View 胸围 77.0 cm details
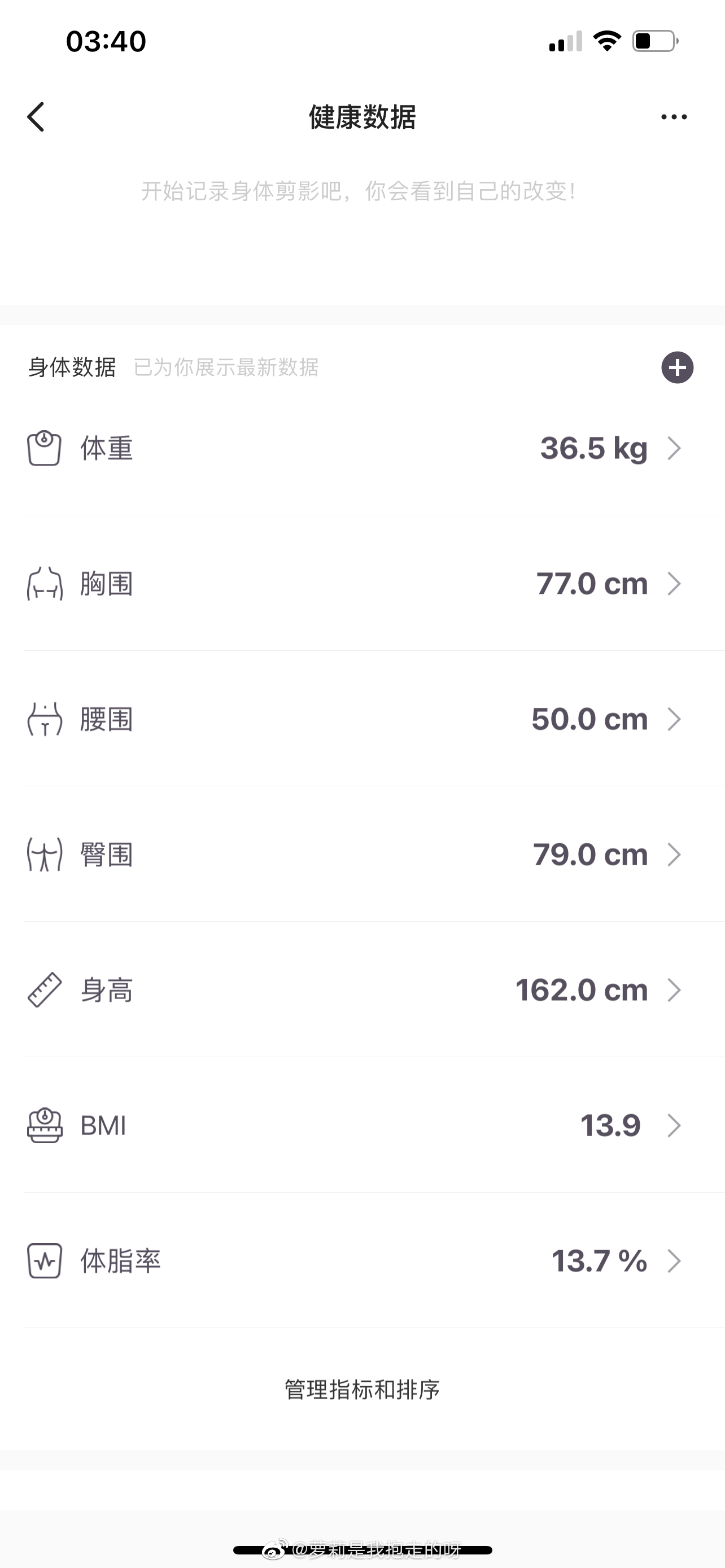Screen dimensions: 725x1568 [x=362, y=583]
